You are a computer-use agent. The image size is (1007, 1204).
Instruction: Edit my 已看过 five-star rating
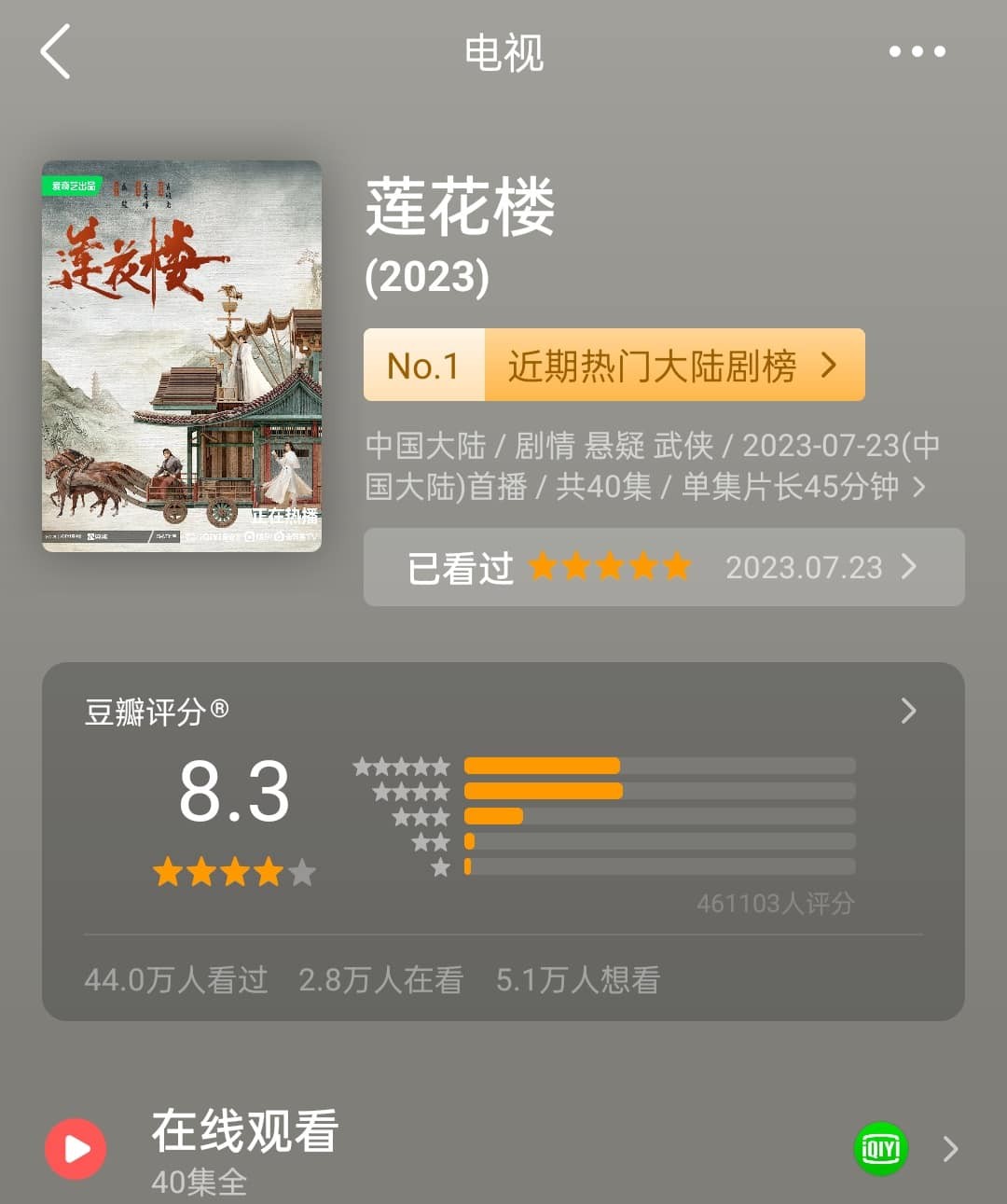tap(663, 567)
